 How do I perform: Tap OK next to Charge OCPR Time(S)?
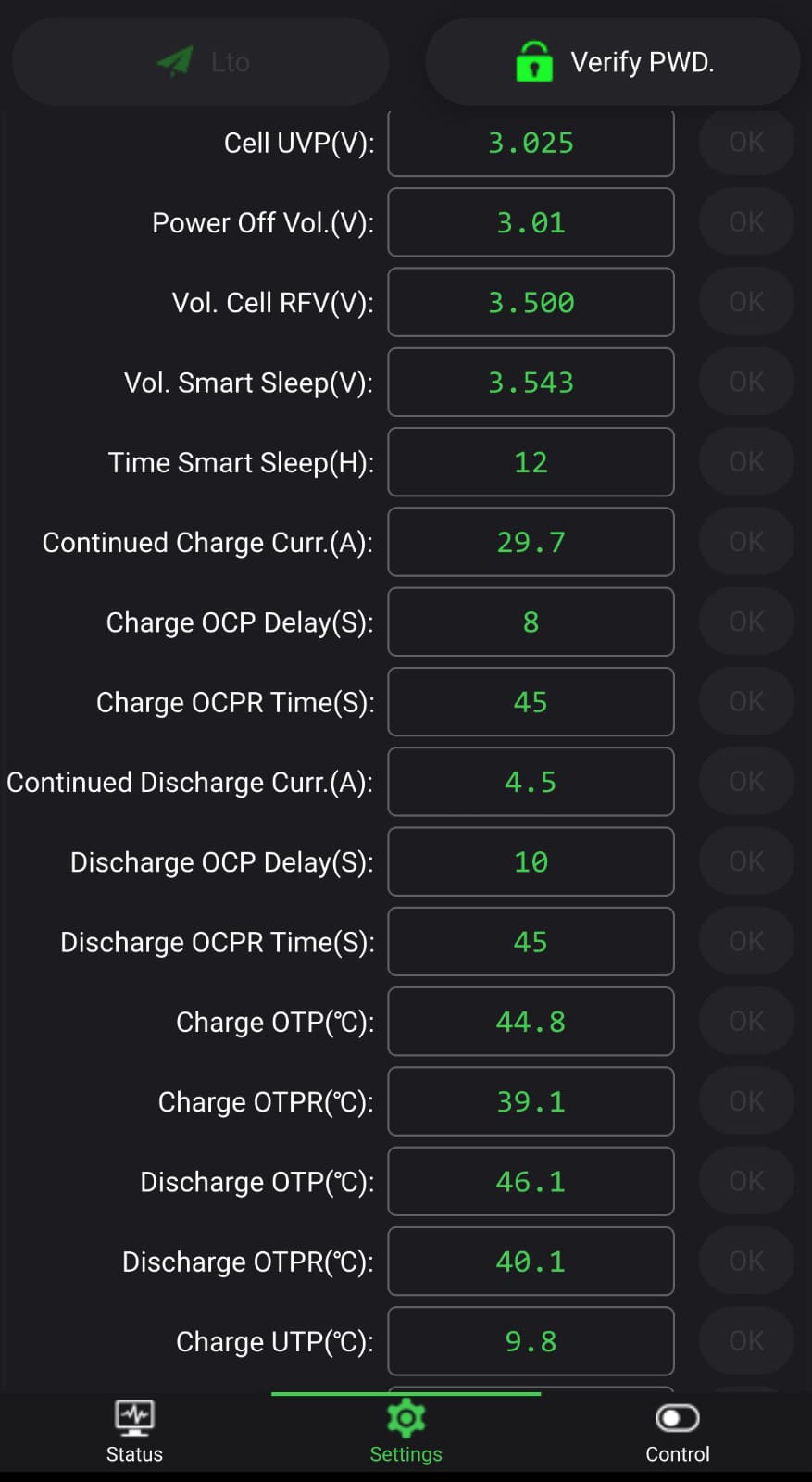coord(746,702)
